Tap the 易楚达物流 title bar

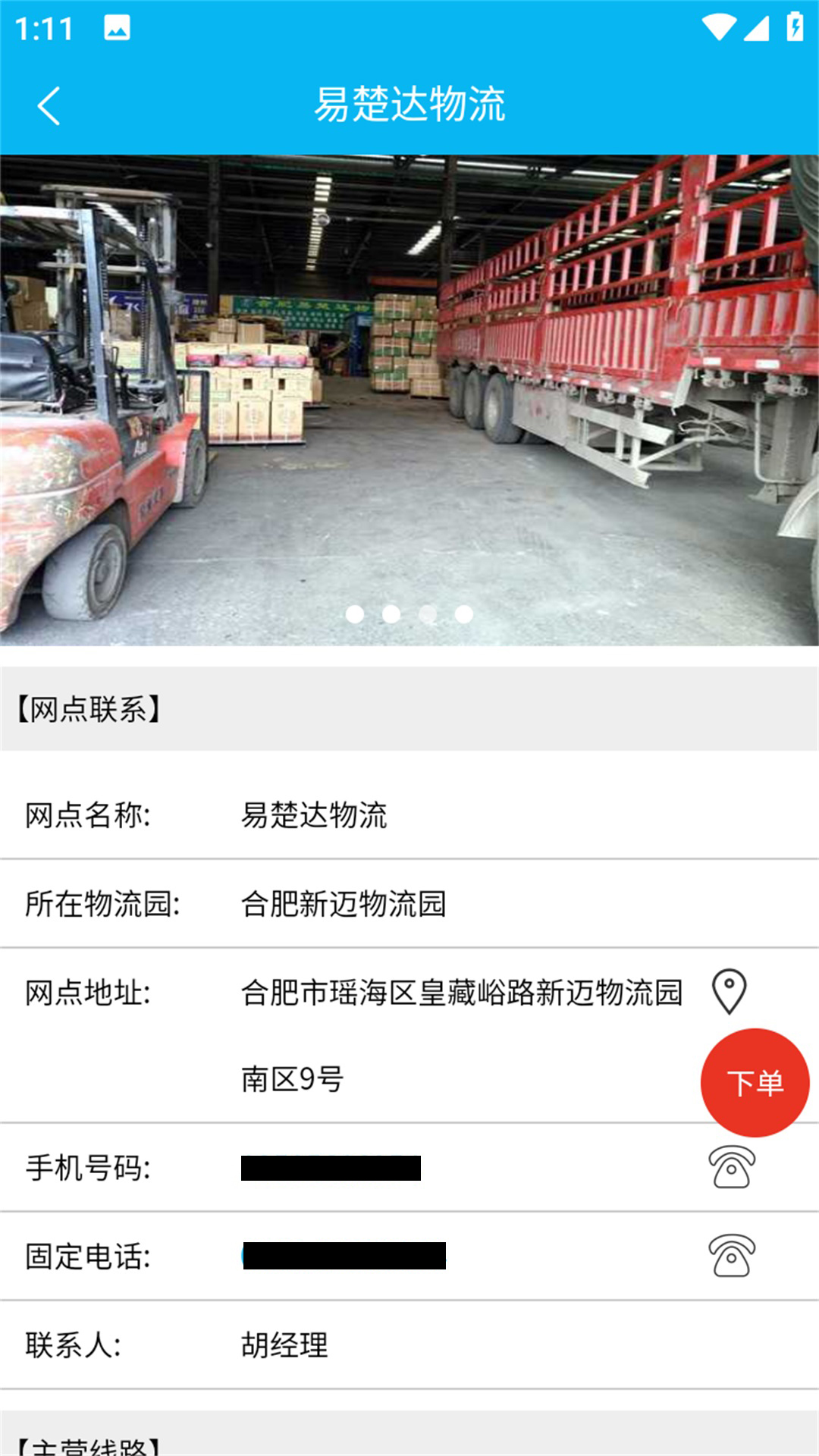tap(409, 105)
